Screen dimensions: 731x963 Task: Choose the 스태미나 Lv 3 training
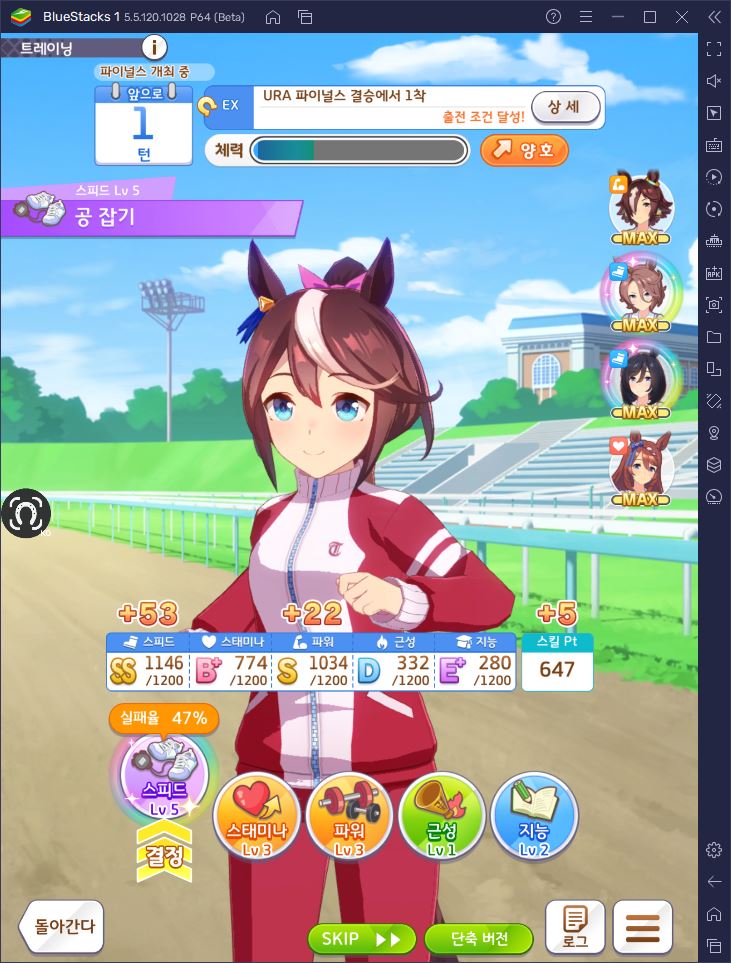[257, 816]
